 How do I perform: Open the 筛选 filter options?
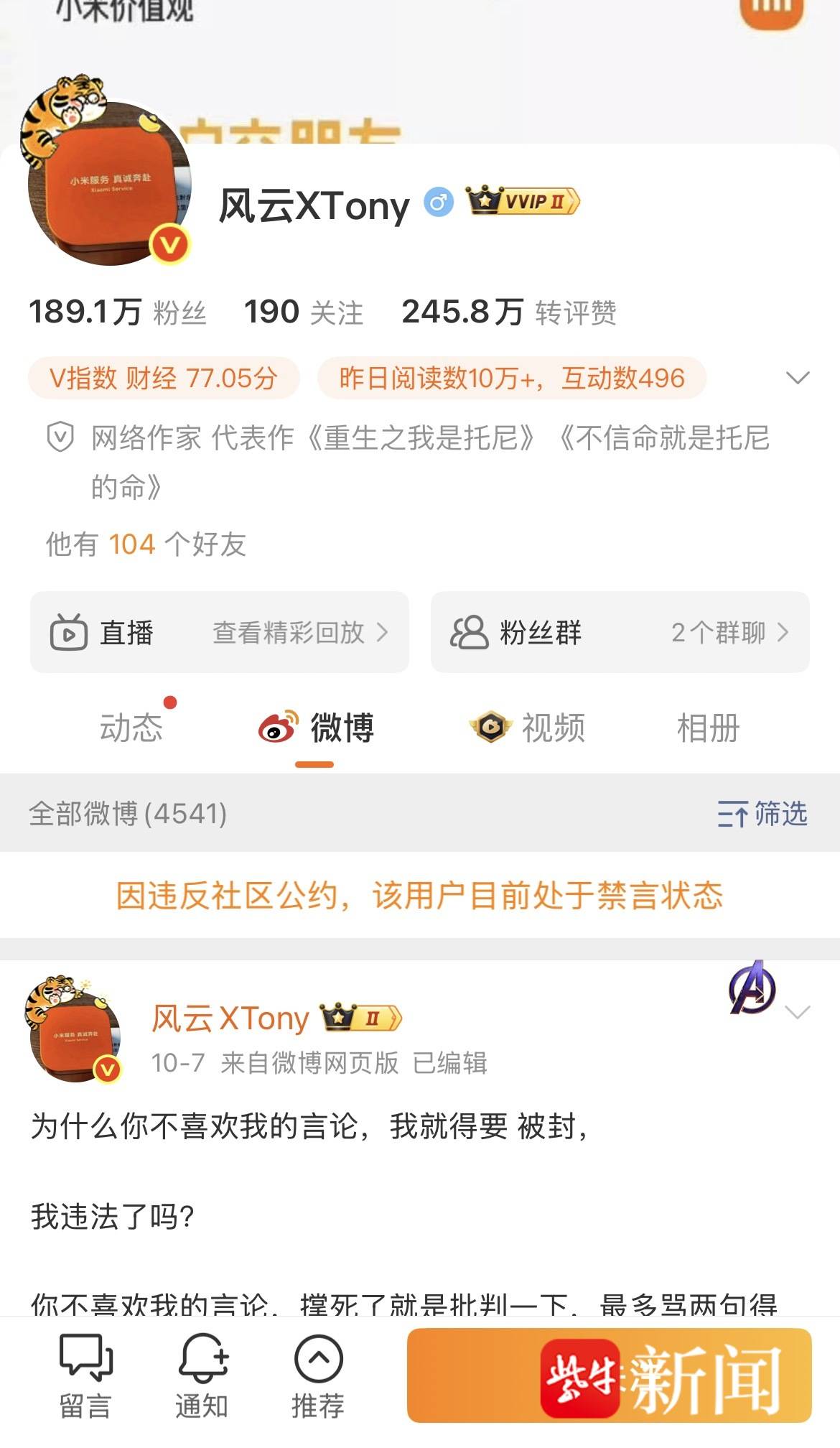pyautogui.click(x=762, y=814)
